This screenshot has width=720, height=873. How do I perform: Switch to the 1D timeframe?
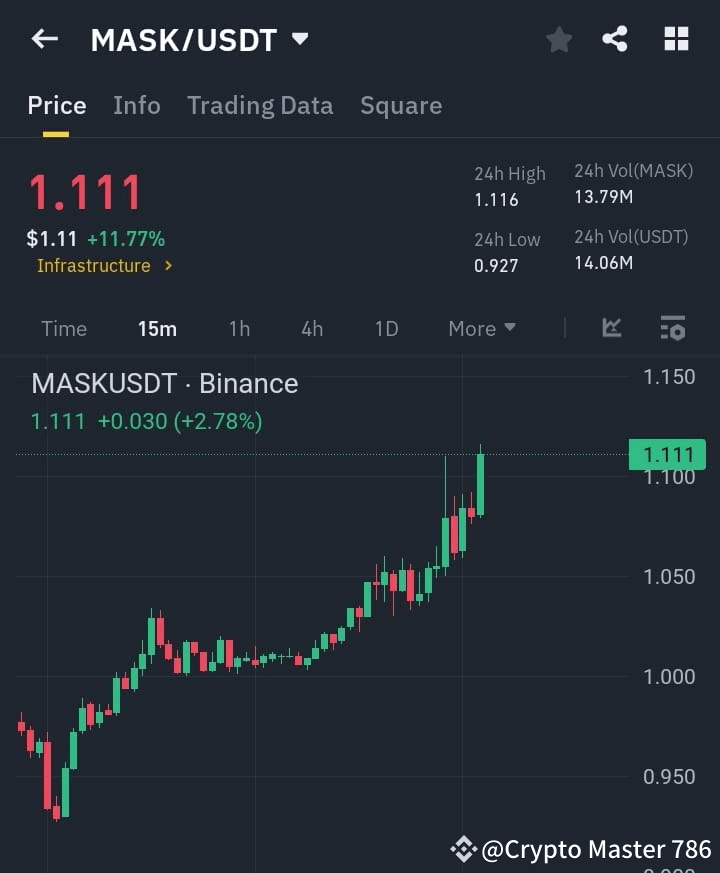pyautogui.click(x=386, y=328)
